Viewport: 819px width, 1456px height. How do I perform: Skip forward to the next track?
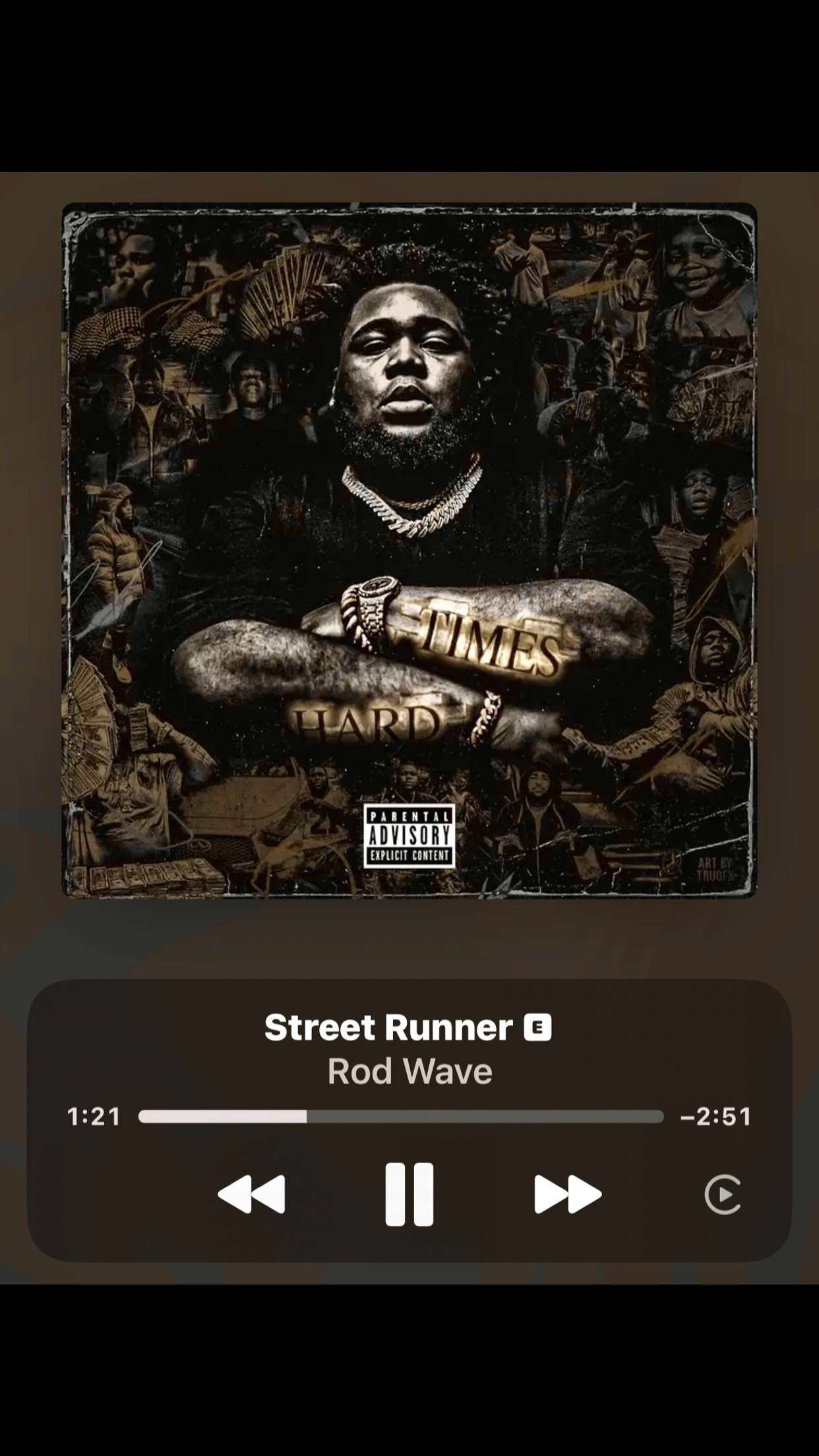[x=567, y=1194]
